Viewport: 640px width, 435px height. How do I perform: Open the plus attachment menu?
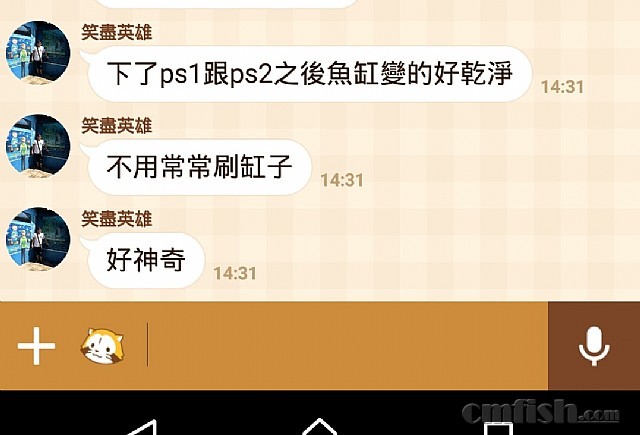36,347
